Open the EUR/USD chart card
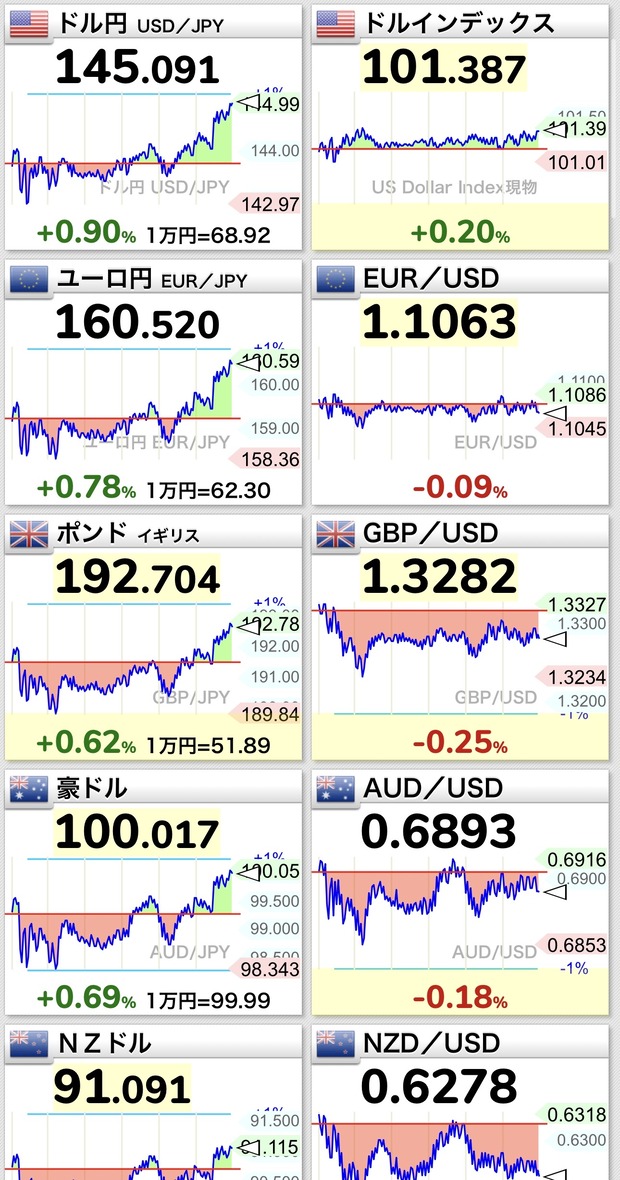The width and height of the screenshot is (620, 1180). pos(460,383)
